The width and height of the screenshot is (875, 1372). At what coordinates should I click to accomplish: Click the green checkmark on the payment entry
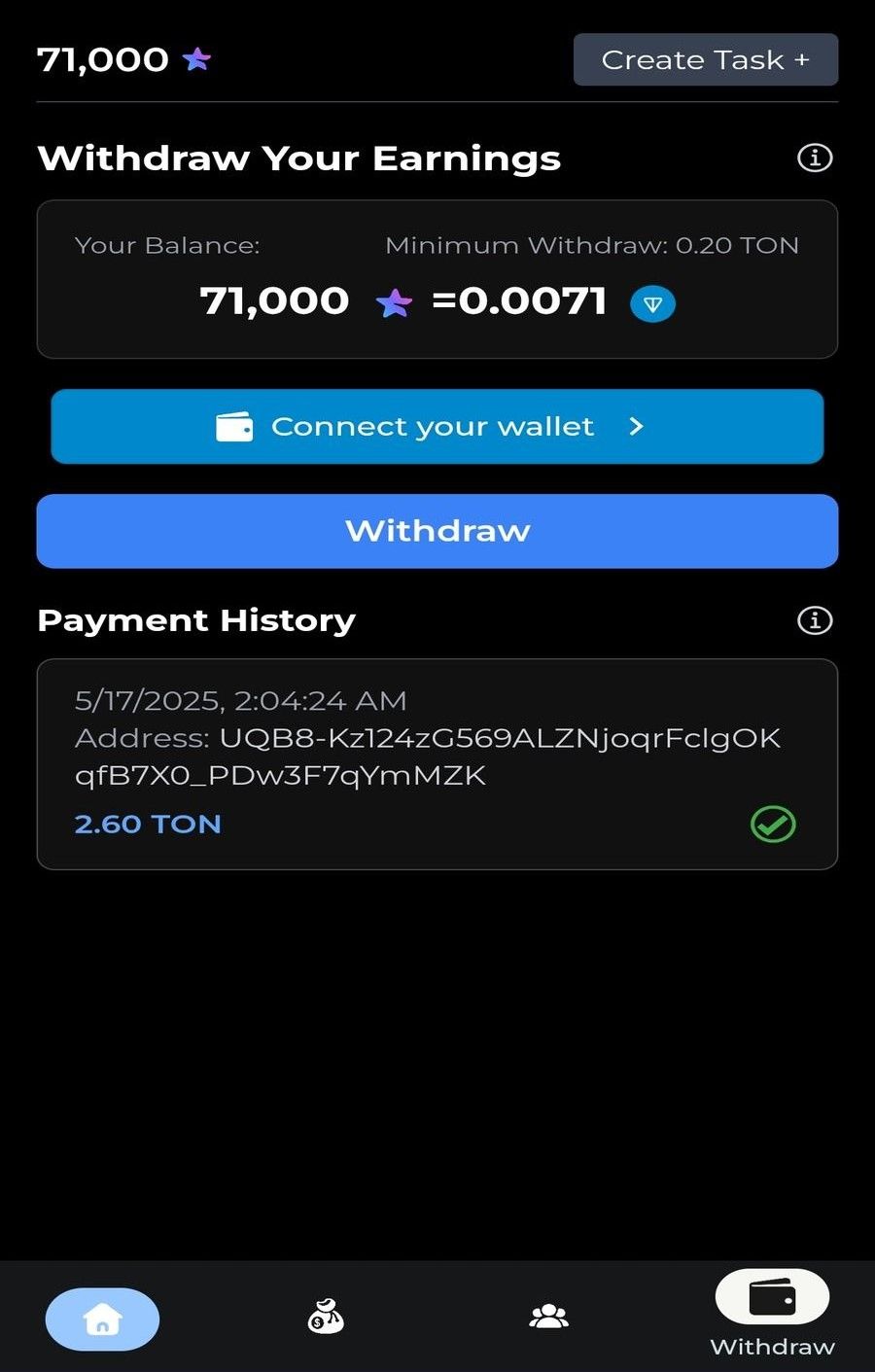(x=772, y=824)
